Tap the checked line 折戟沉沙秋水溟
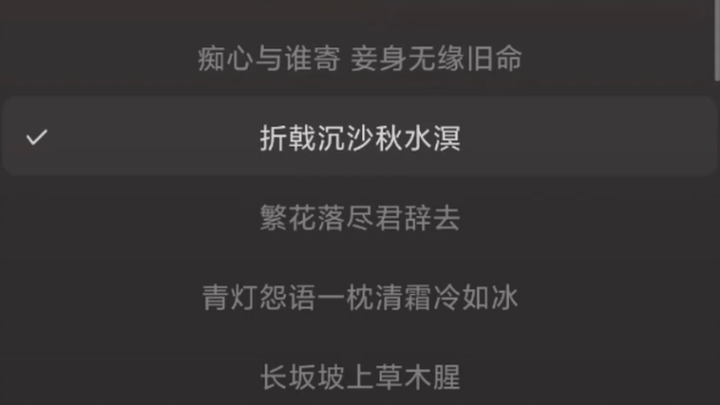The image size is (720, 405). [360, 138]
